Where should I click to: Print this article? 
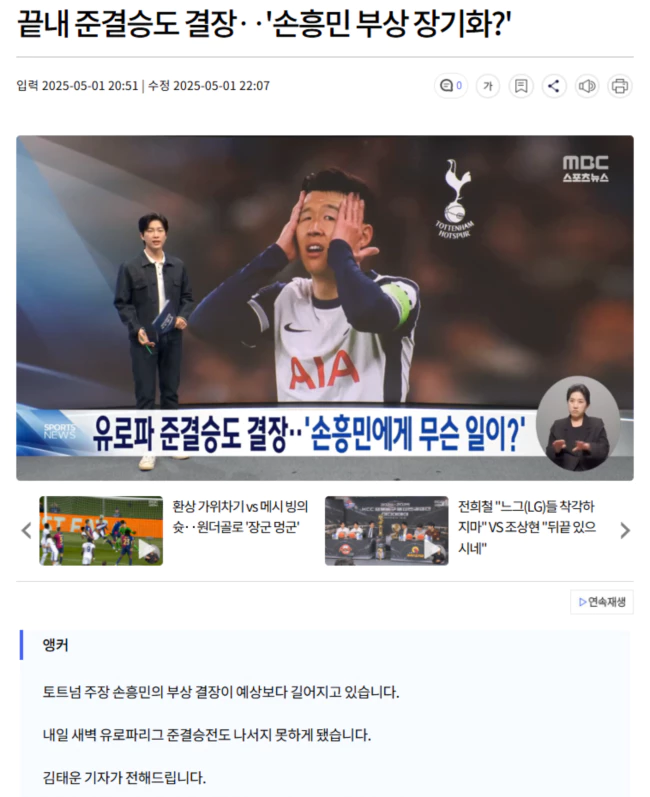pyautogui.click(x=620, y=86)
